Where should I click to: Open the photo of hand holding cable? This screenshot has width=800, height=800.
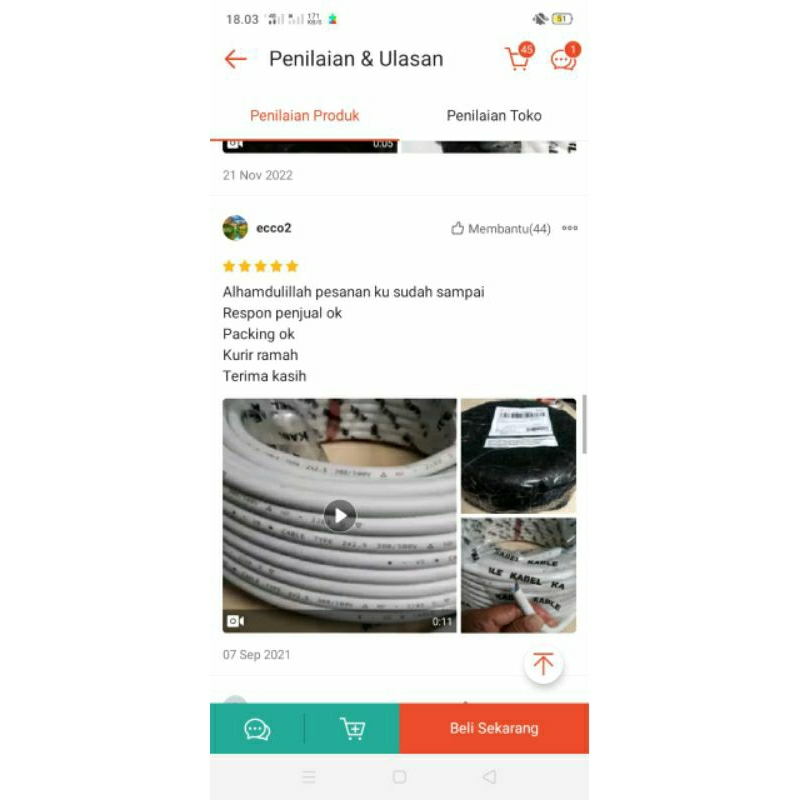518,575
